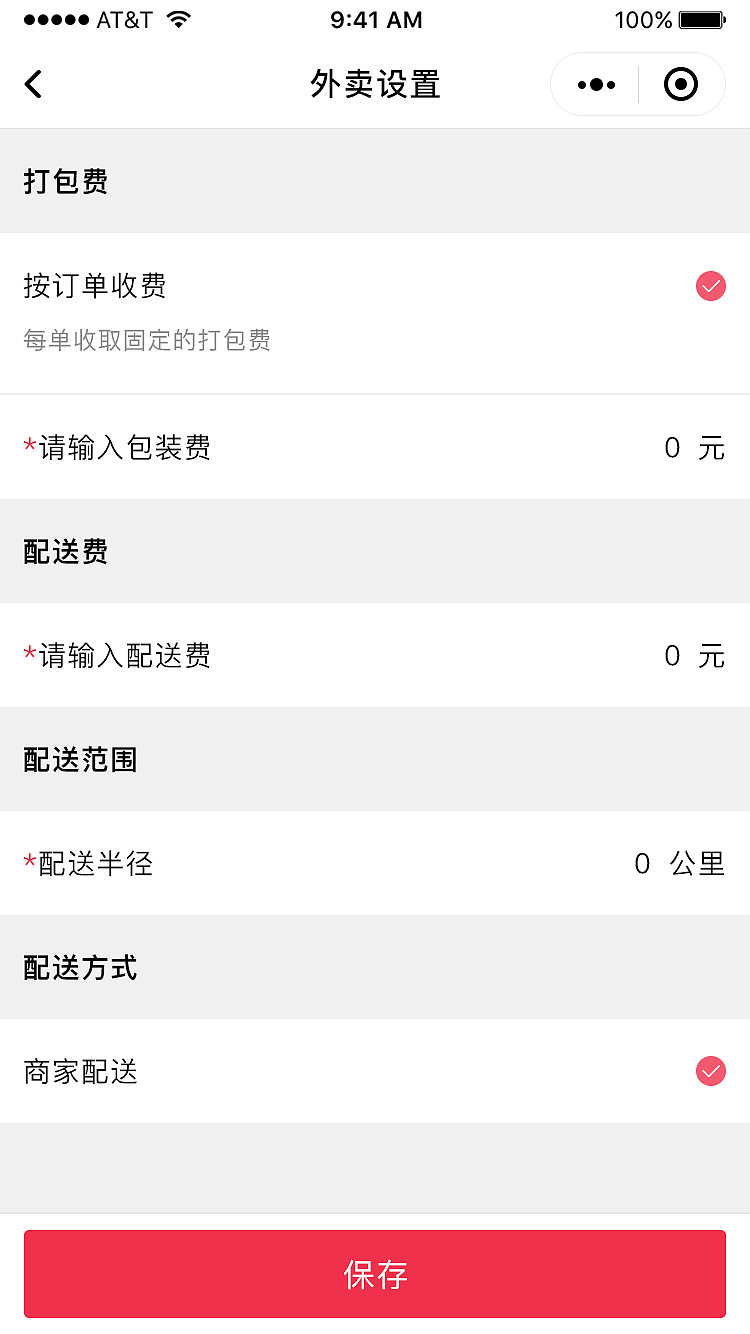Screen dimensions: 750x1334
Task: Tap the 保存 button to save settings
Action: (375, 1274)
